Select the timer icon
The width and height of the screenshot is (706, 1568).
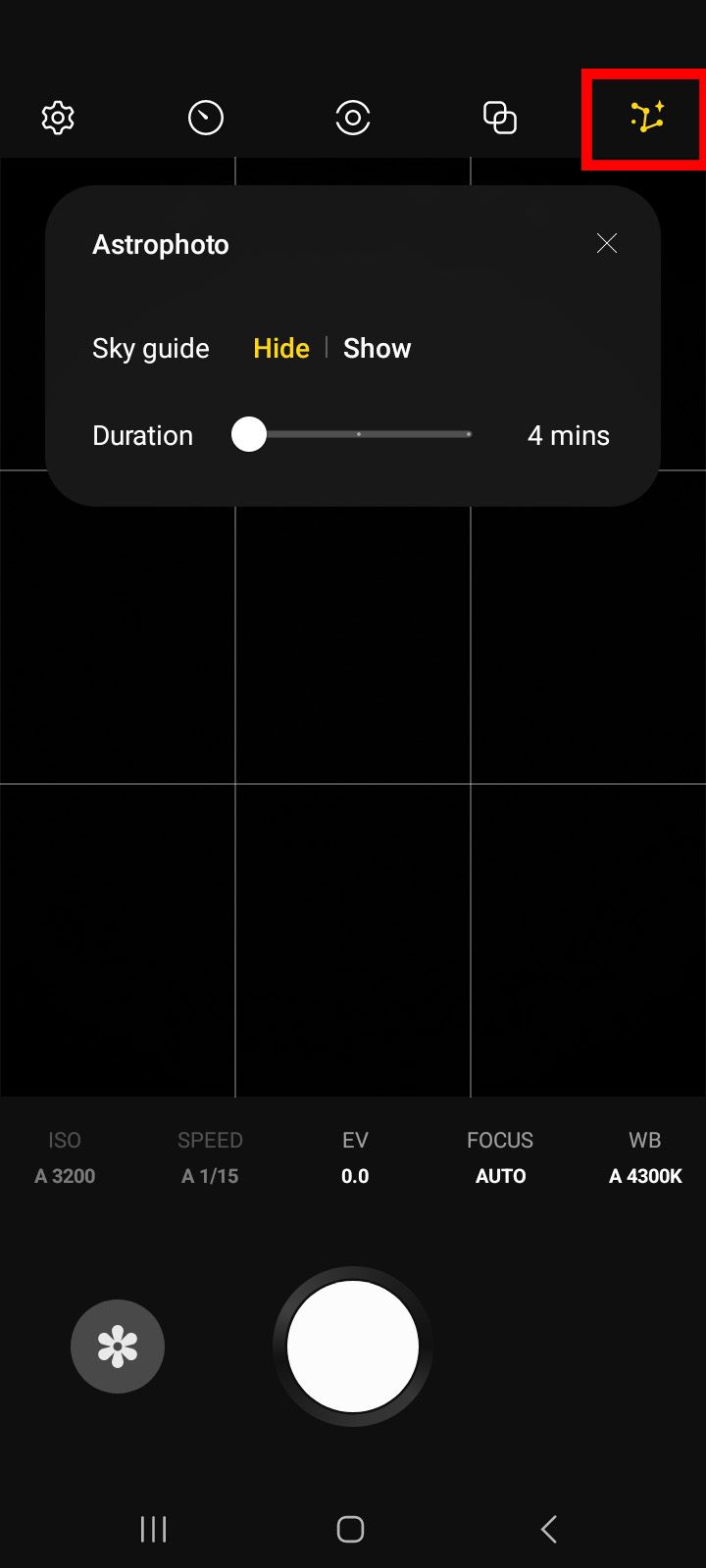click(x=206, y=117)
